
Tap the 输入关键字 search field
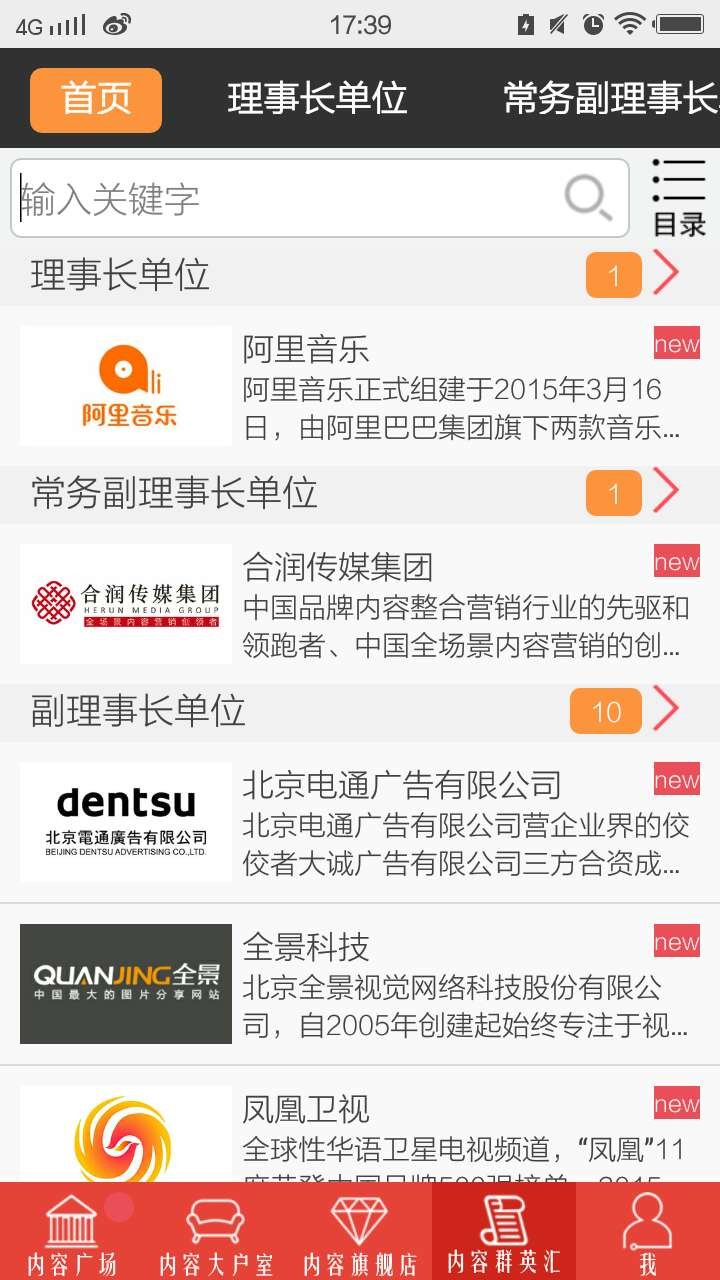coord(290,199)
